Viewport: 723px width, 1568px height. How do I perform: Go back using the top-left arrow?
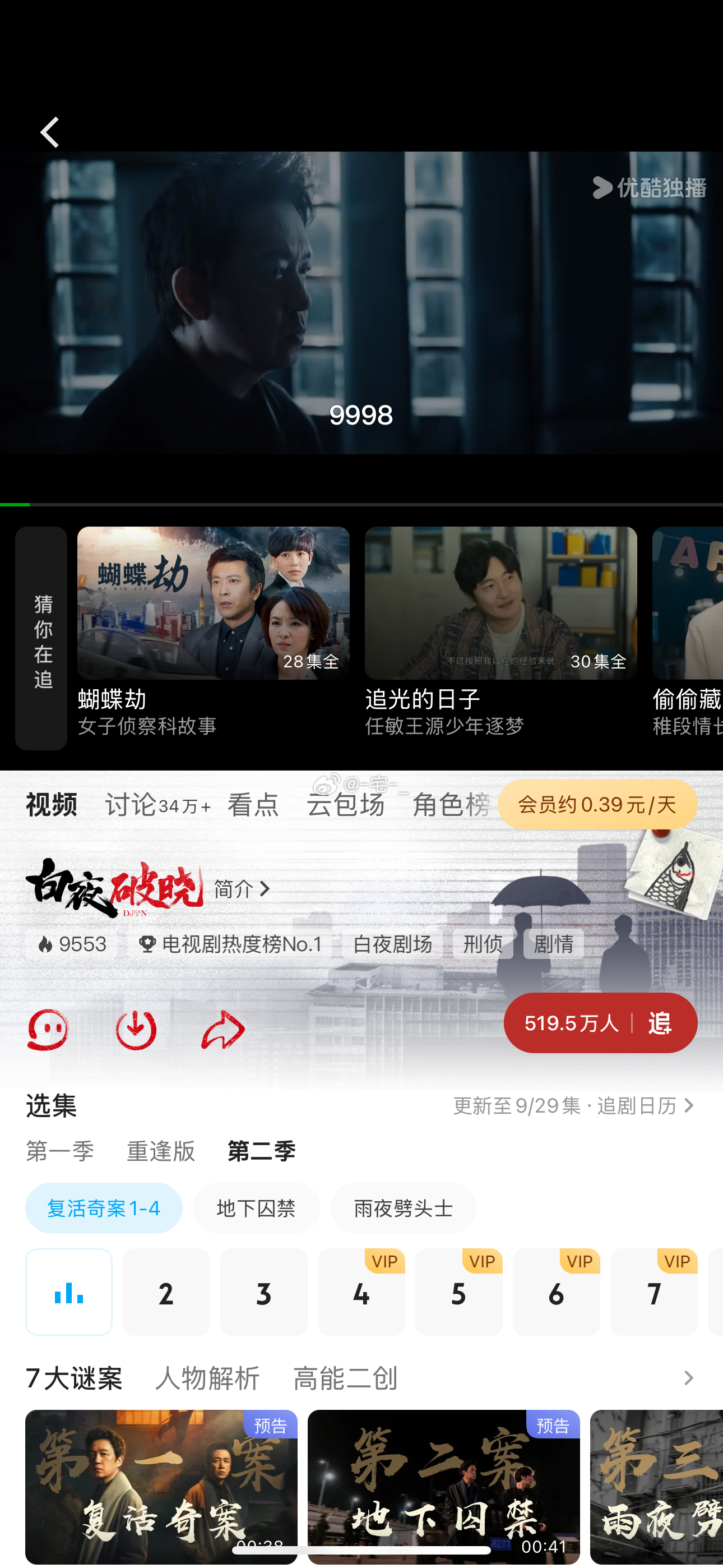point(50,132)
